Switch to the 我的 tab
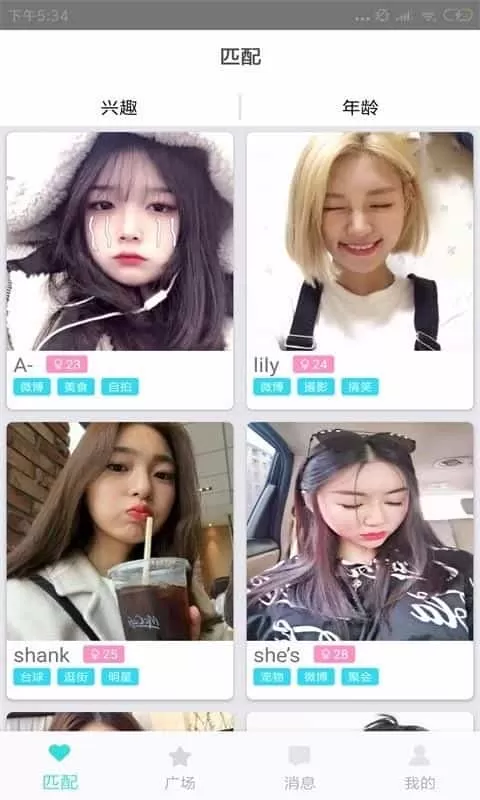480x800 pixels. coord(419,767)
